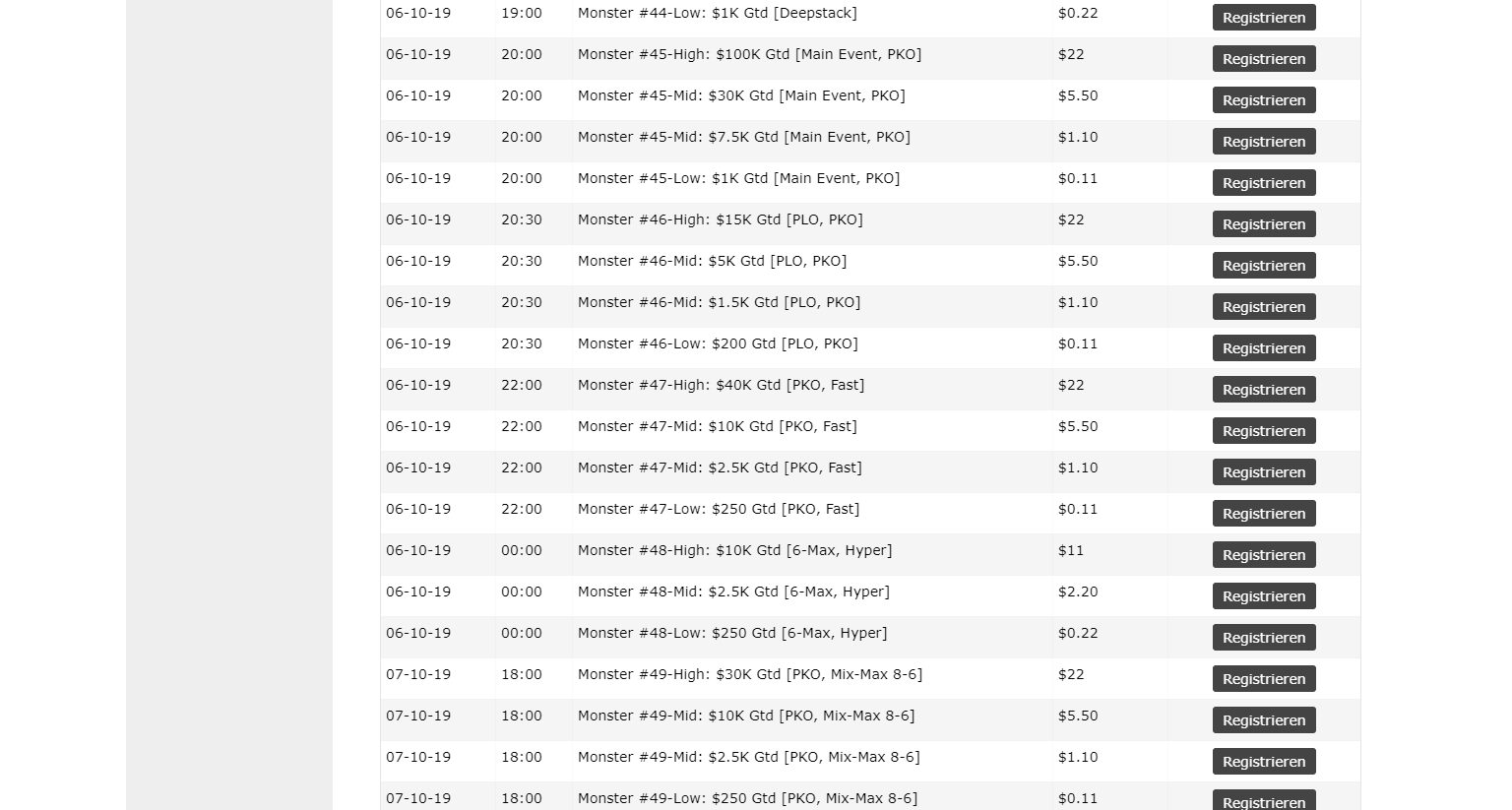The width and height of the screenshot is (1512, 810).
Task: Register for Monster #47-Low $250 PKO Fast
Action: [1263, 514]
